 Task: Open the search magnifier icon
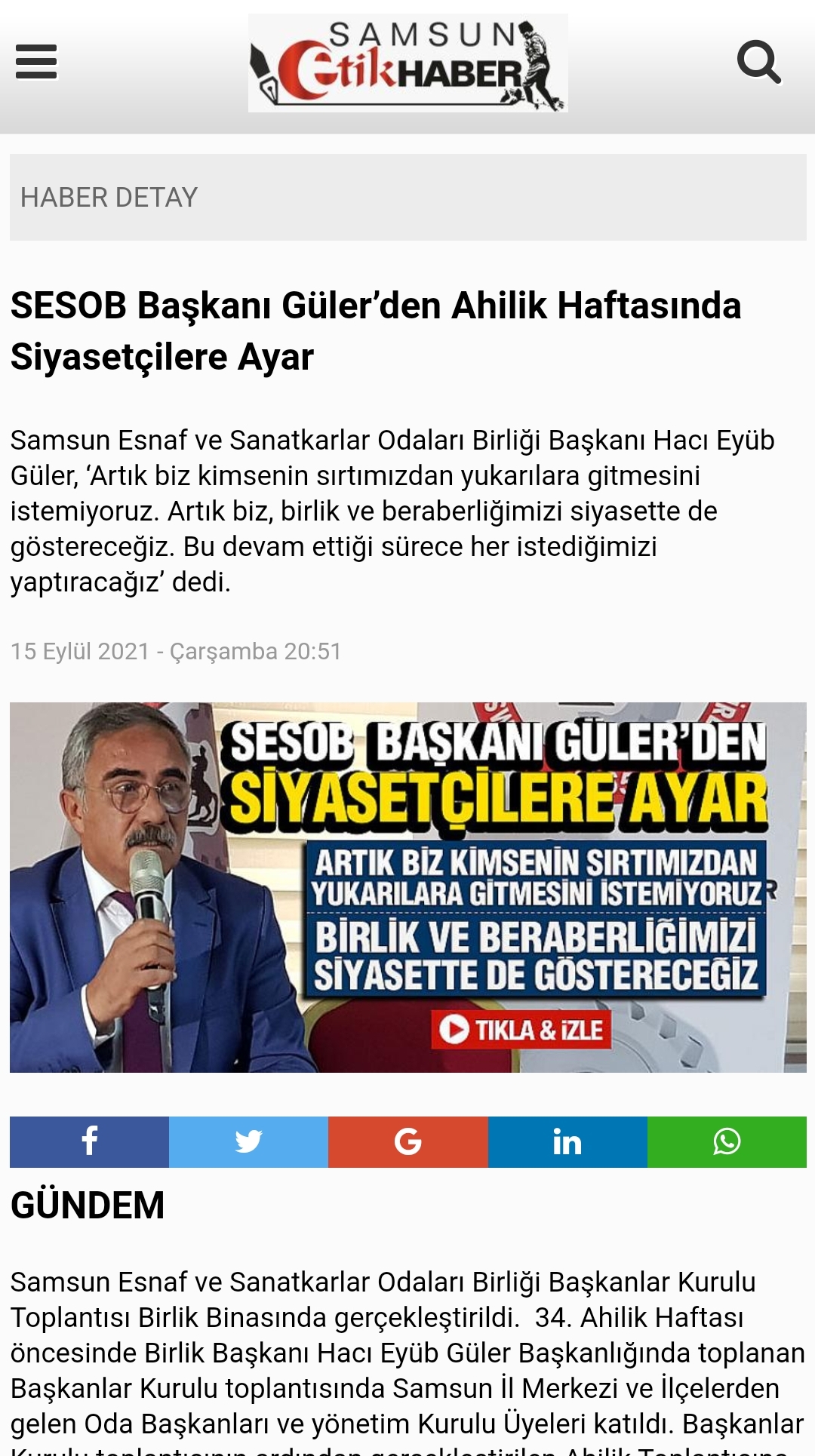tap(758, 62)
